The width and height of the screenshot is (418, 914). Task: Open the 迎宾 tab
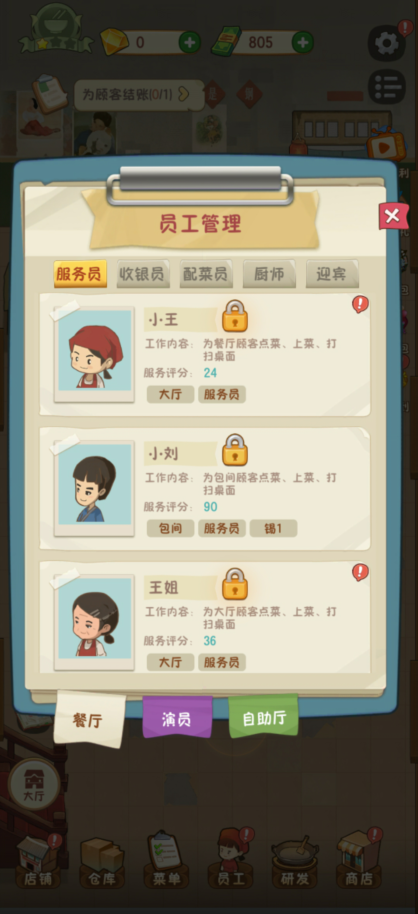coord(332,274)
